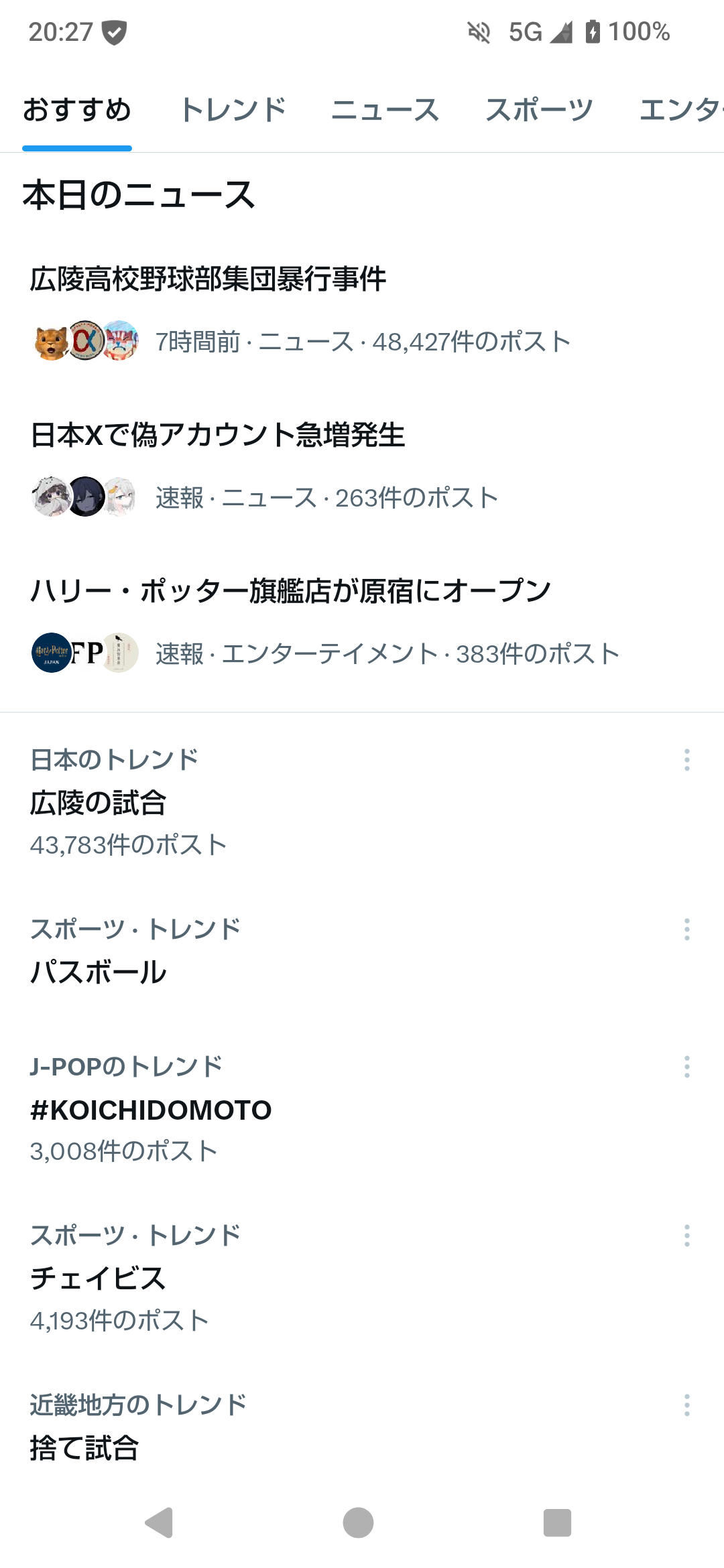724x1568 pixels.
Task: Open the 日本Xで偽アカウント急増発生 news item
Action: (x=362, y=467)
